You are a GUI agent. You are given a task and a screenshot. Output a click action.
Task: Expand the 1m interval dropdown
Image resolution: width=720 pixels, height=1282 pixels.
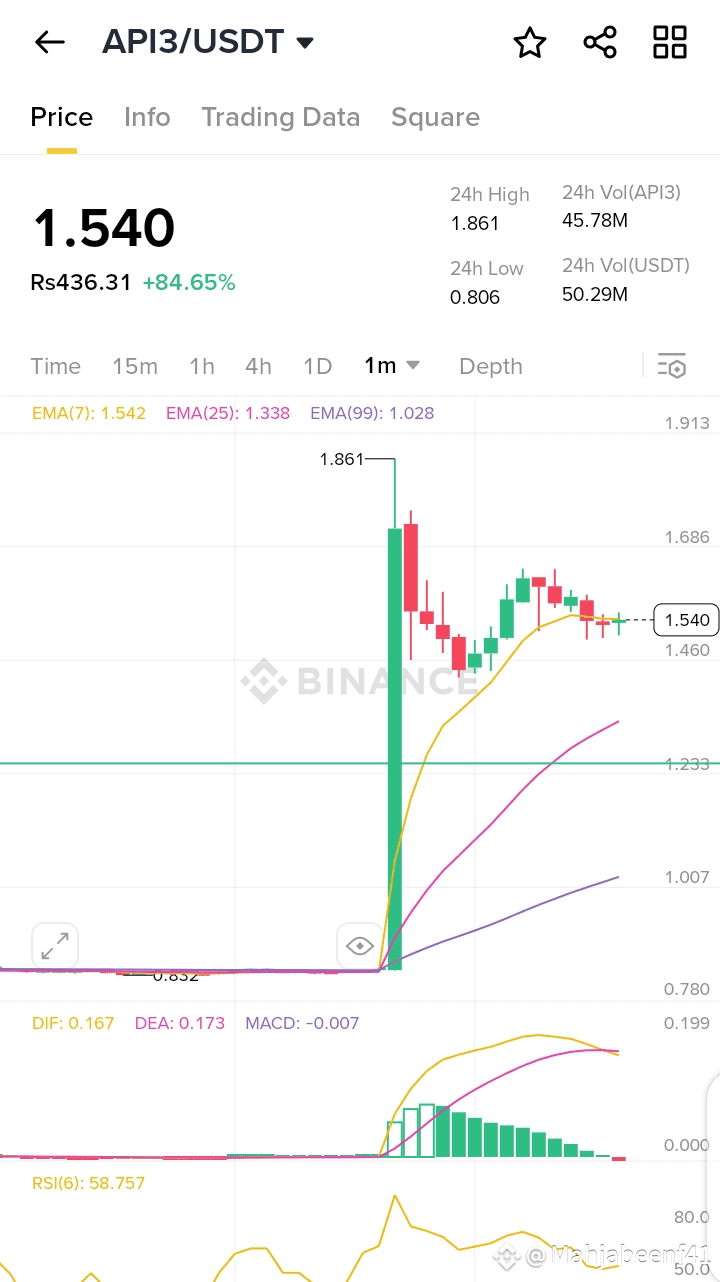tap(392, 366)
